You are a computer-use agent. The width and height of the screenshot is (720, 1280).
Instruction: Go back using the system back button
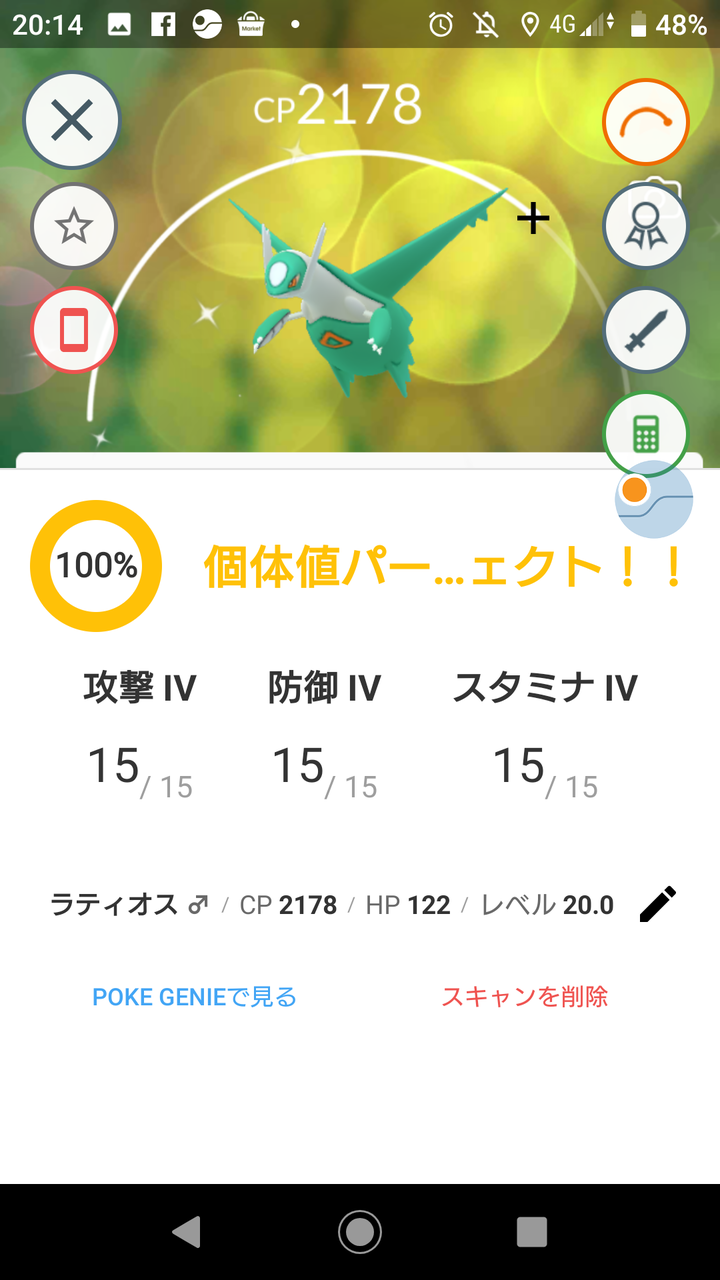pos(187,1232)
